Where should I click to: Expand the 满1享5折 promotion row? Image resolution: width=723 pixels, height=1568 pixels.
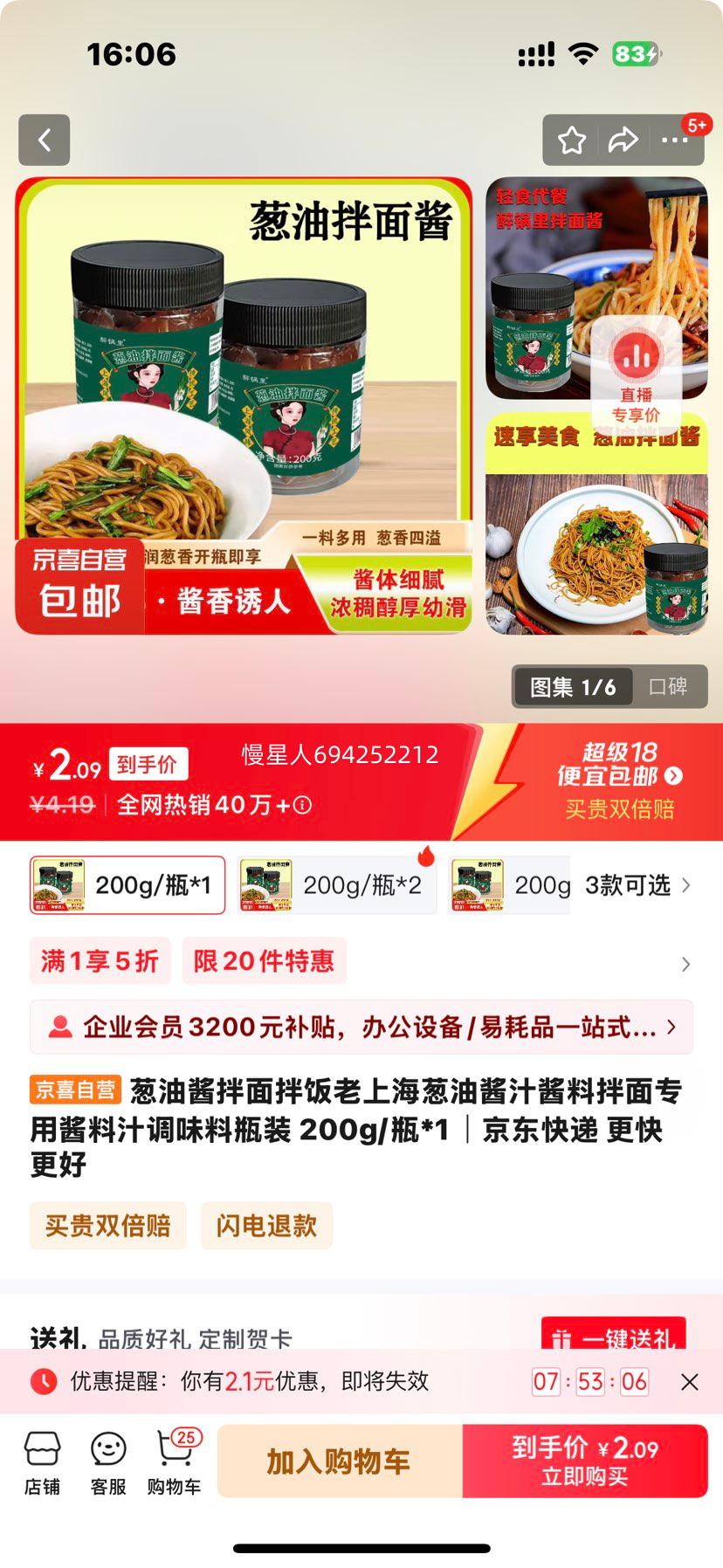click(100, 960)
